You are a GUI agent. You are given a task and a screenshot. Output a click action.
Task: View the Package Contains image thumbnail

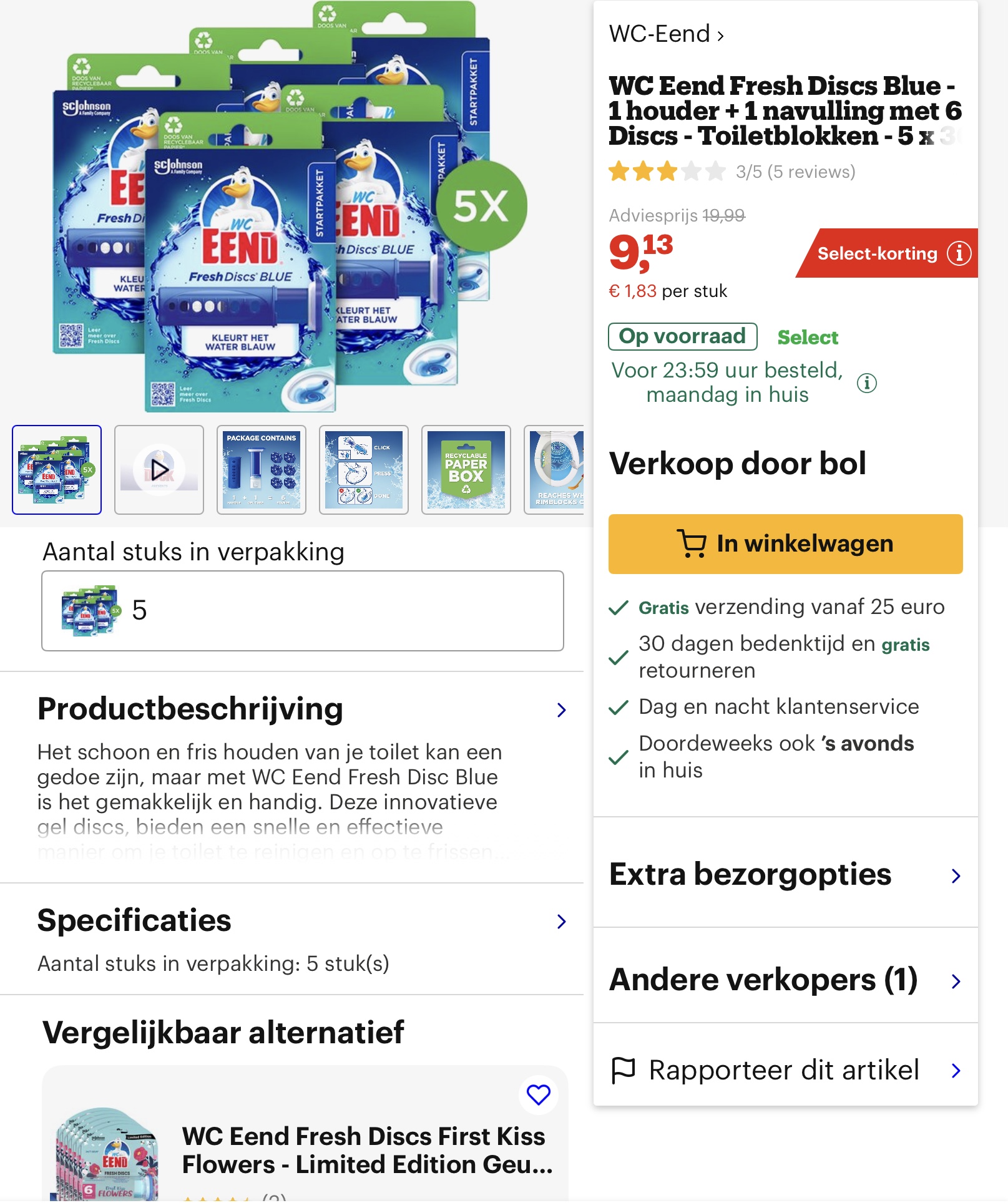tap(262, 470)
